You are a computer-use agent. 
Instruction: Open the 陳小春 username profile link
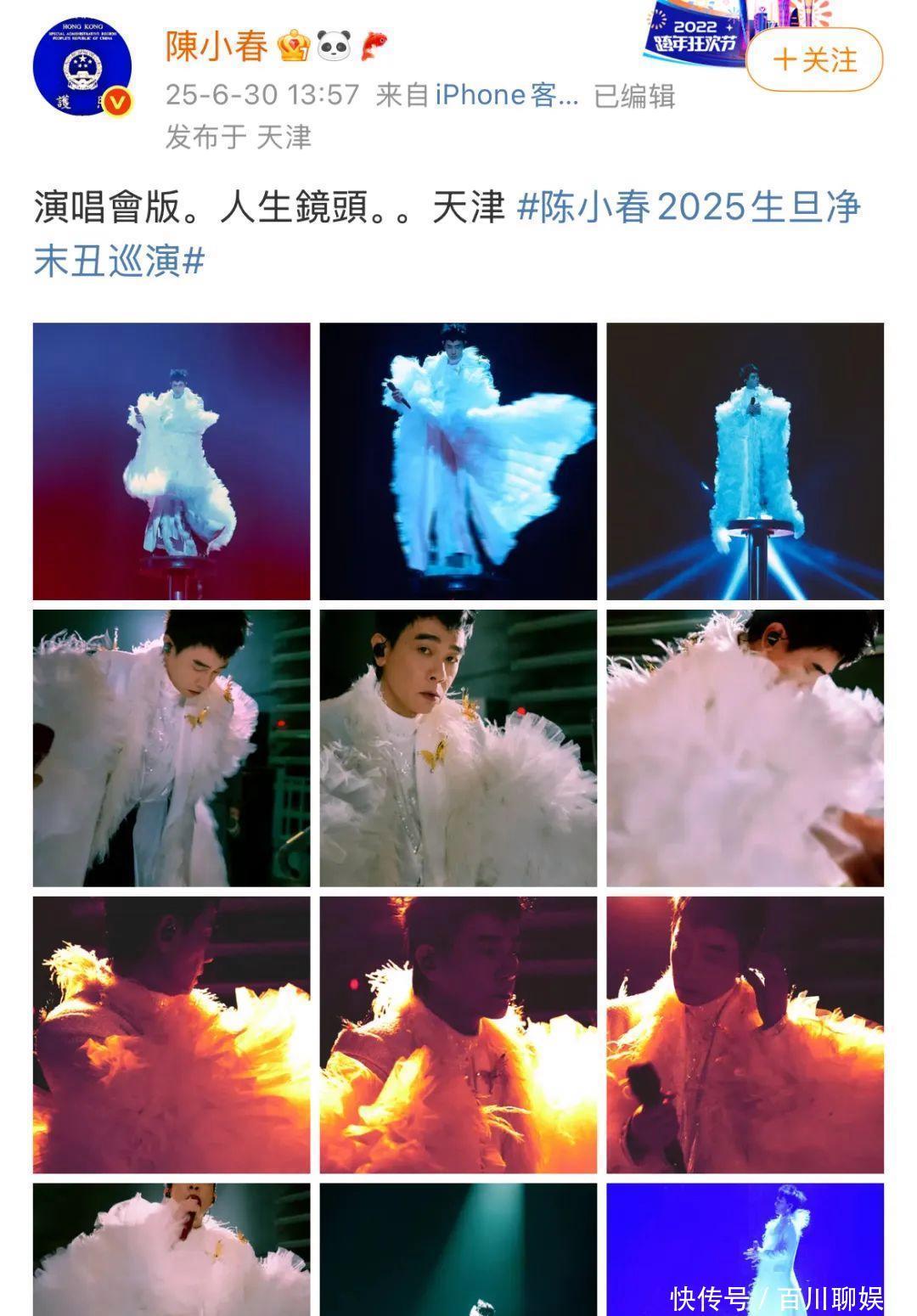[217, 46]
